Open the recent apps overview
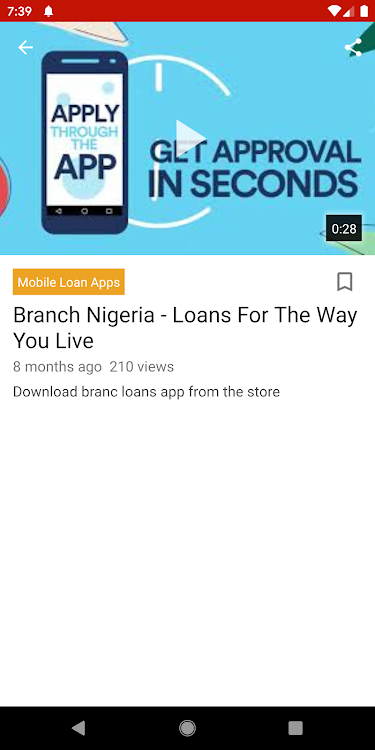The image size is (375, 750). click(x=296, y=728)
